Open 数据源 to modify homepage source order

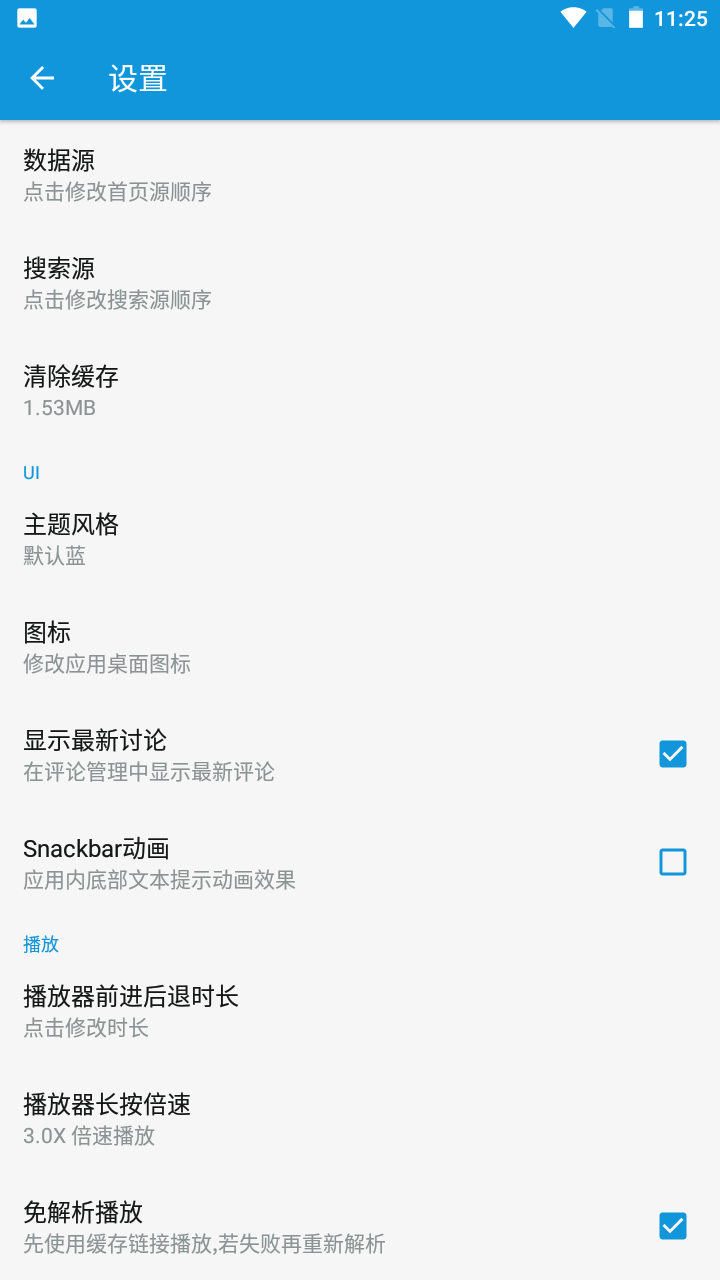(117, 175)
